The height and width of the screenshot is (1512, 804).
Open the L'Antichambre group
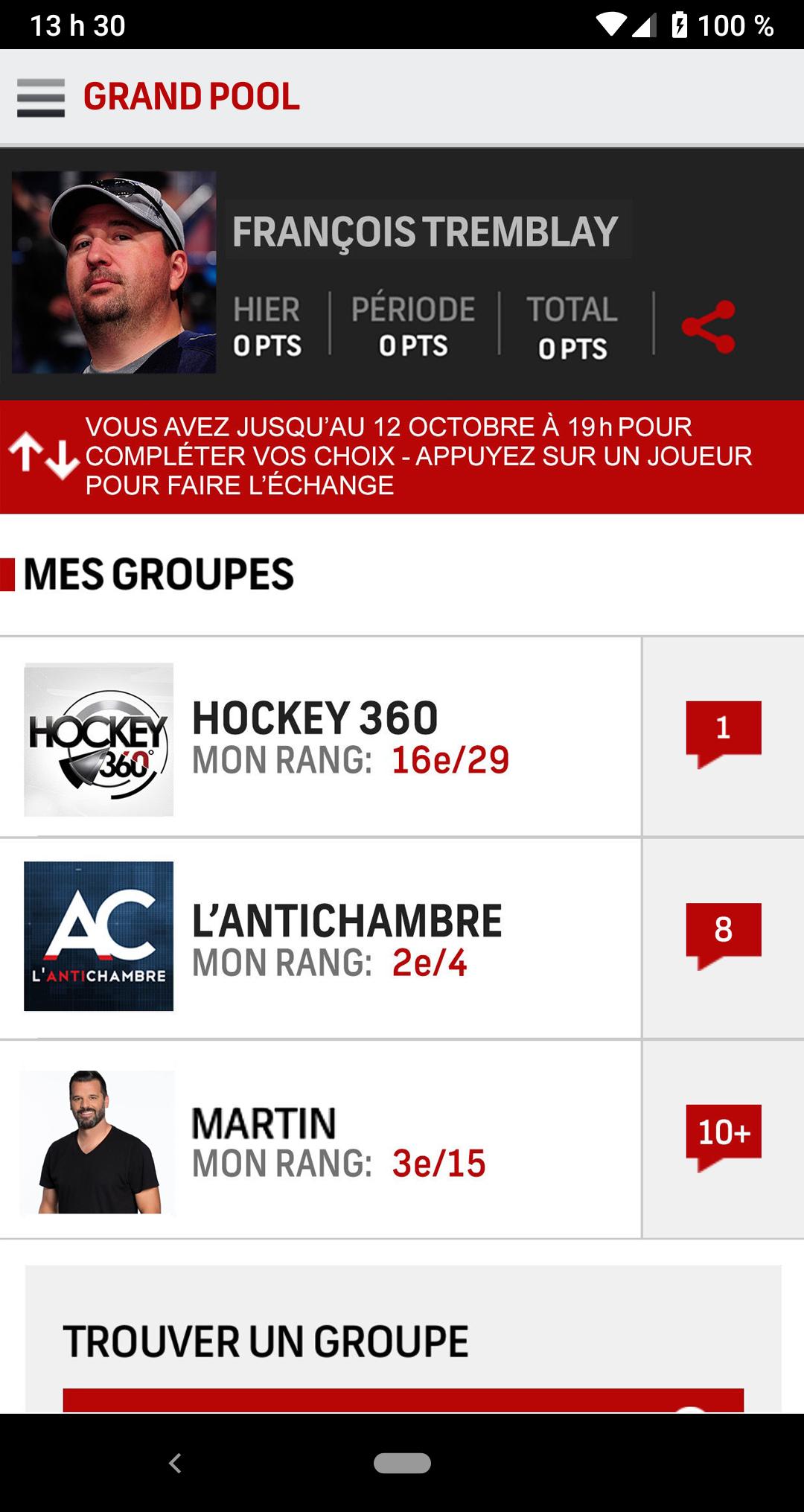pyautogui.click(x=320, y=940)
